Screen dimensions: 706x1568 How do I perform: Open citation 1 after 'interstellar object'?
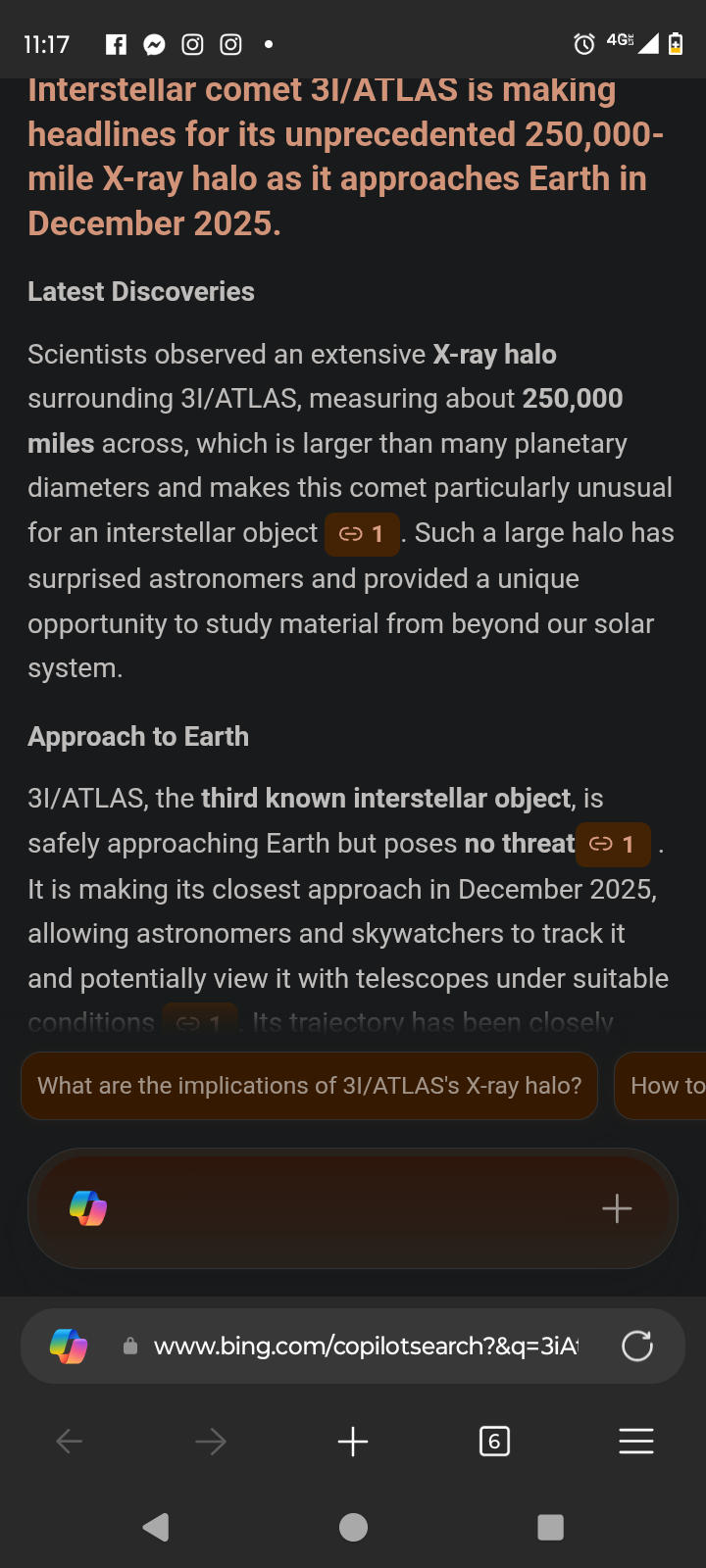(x=362, y=534)
